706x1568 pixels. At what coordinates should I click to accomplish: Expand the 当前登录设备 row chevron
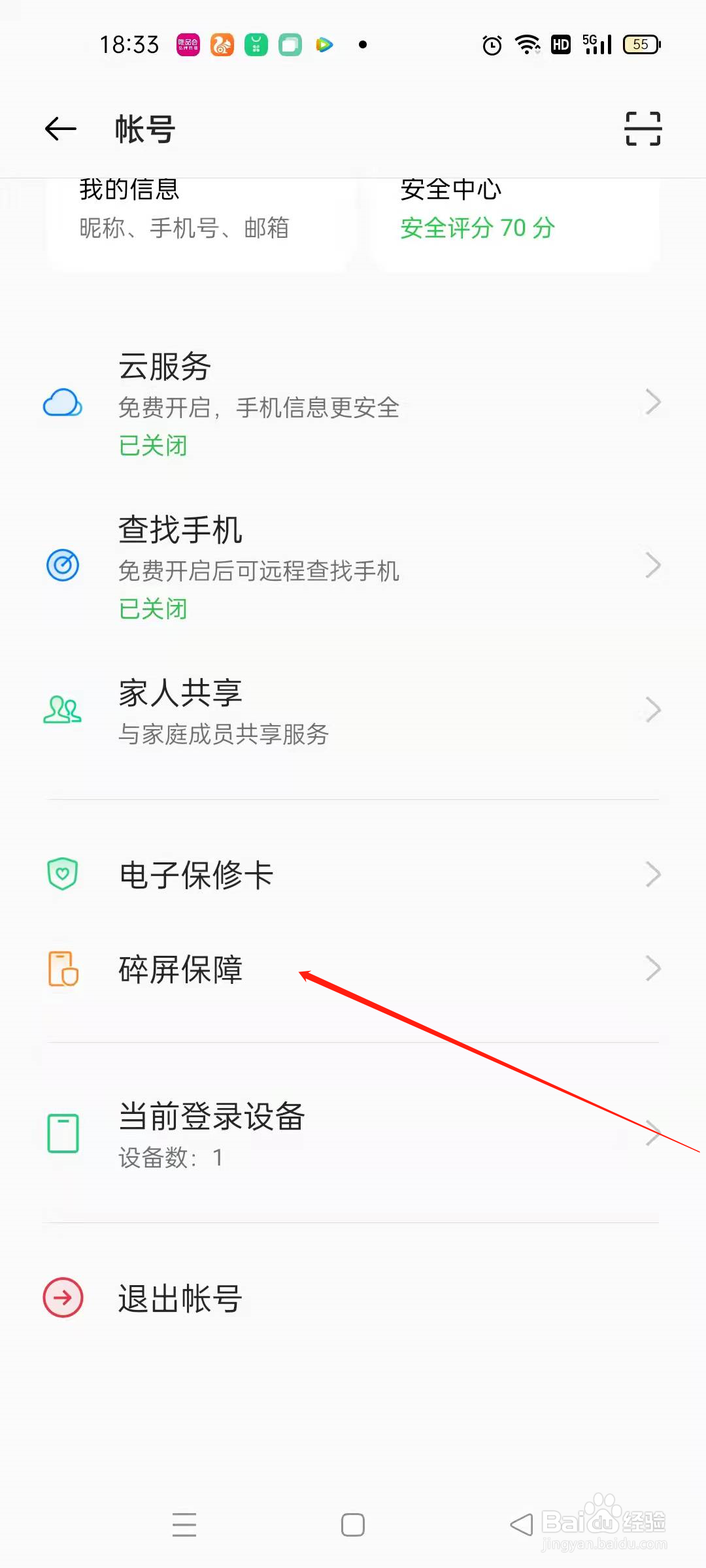click(x=652, y=1134)
